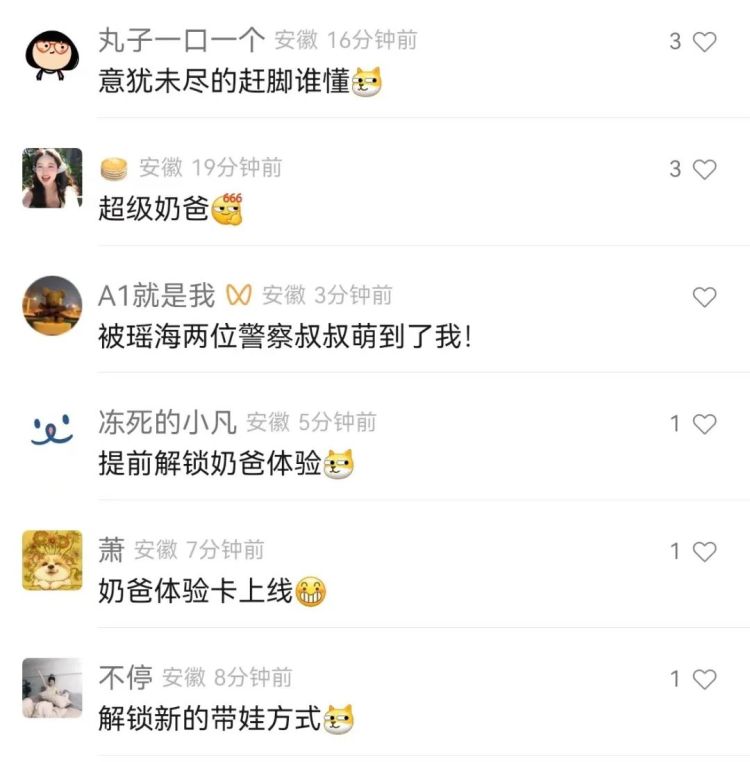The image size is (750, 762).
Task: Open 丸子一口一个's profile avatar
Action: tap(52, 52)
